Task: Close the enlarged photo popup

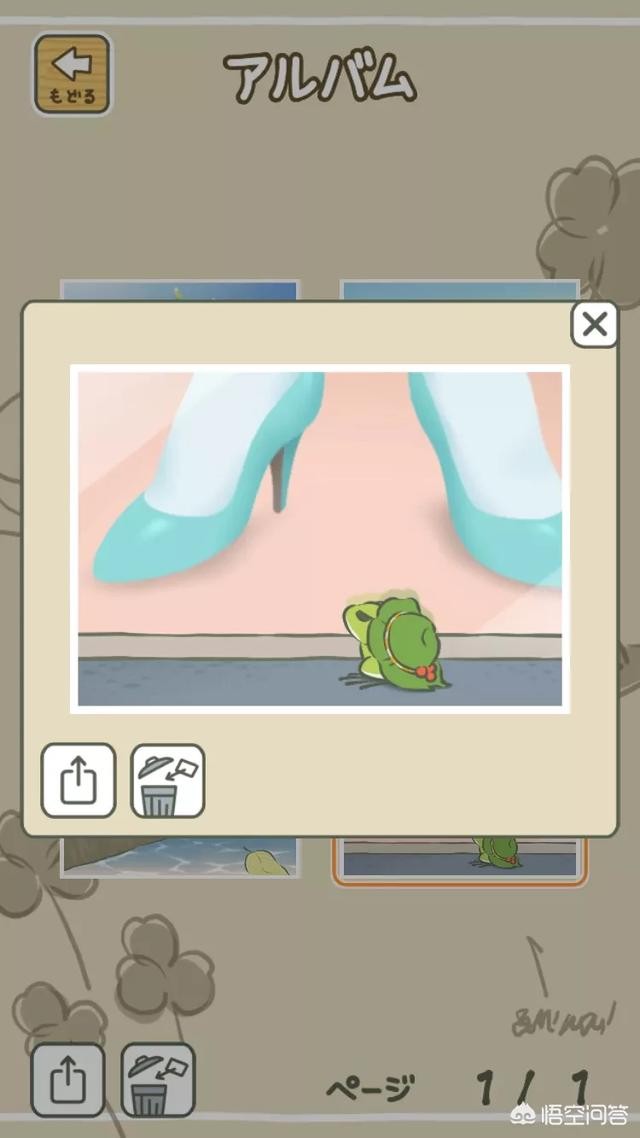Action: [594, 324]
